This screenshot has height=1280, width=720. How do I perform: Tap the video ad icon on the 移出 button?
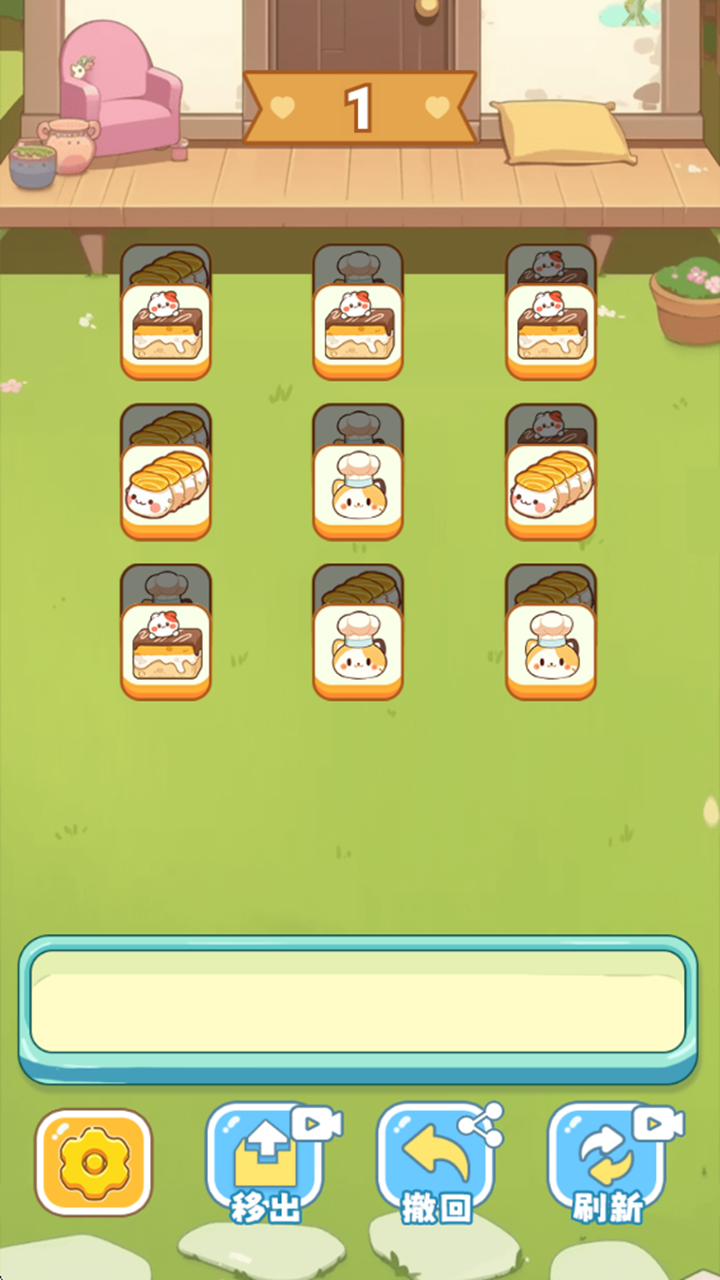(315, 1124)
